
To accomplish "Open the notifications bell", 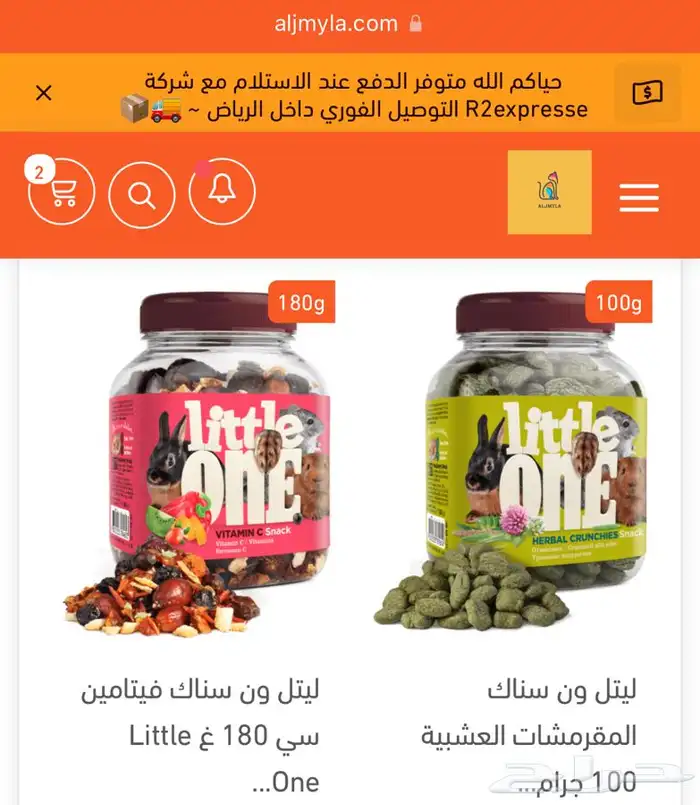I will click(222, 192).
